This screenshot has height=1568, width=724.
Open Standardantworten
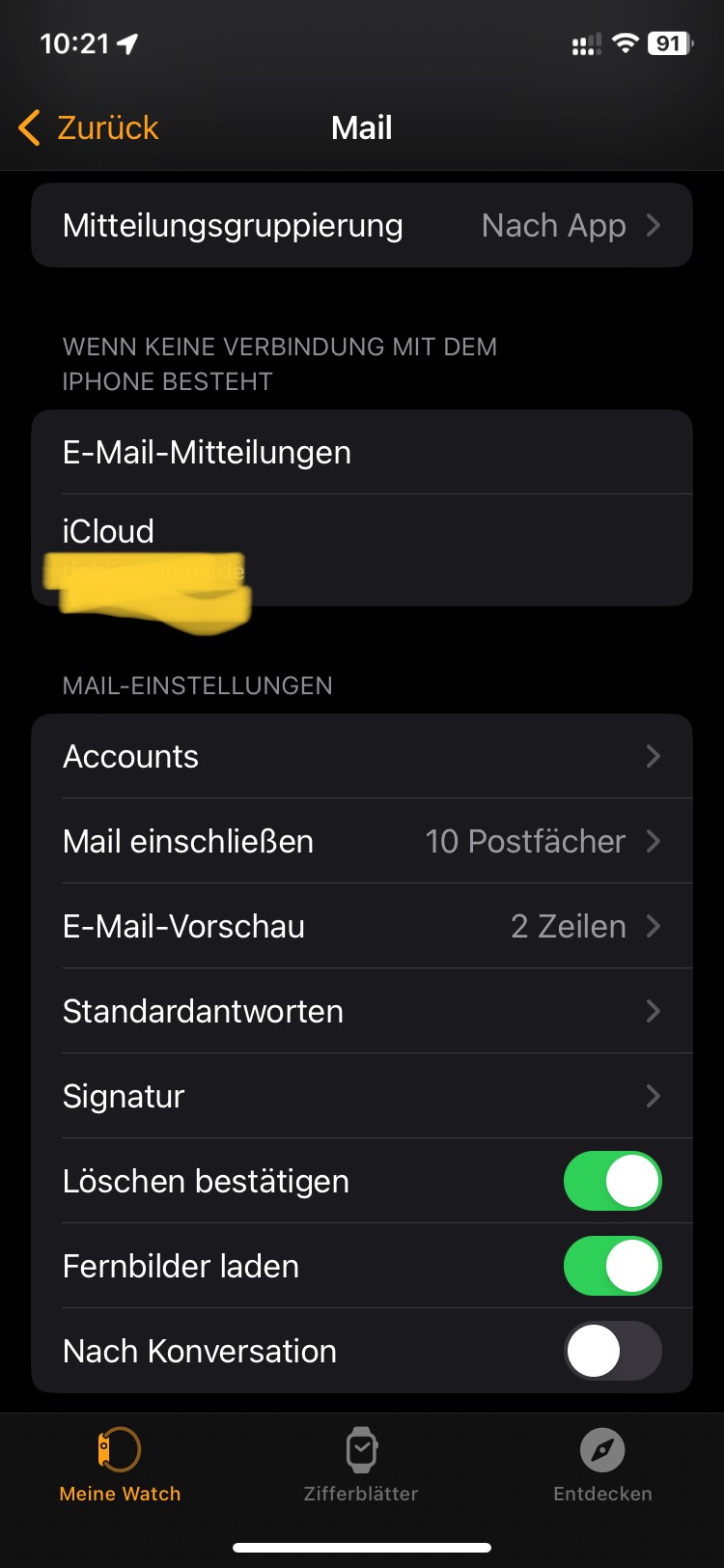click(x=362, y=1011)
